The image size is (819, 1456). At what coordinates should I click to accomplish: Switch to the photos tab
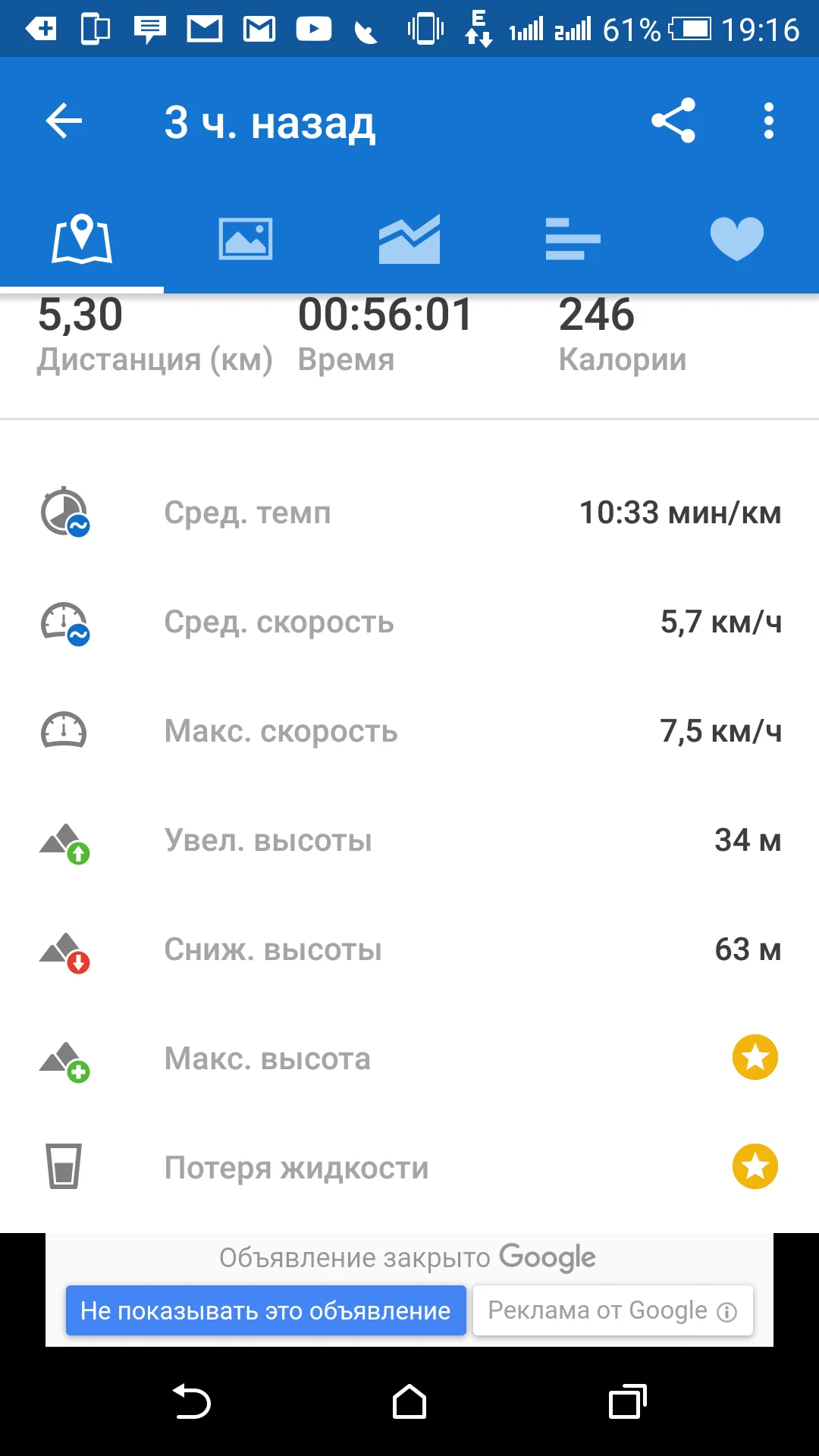pyautogui.click(x=246, y=240)
